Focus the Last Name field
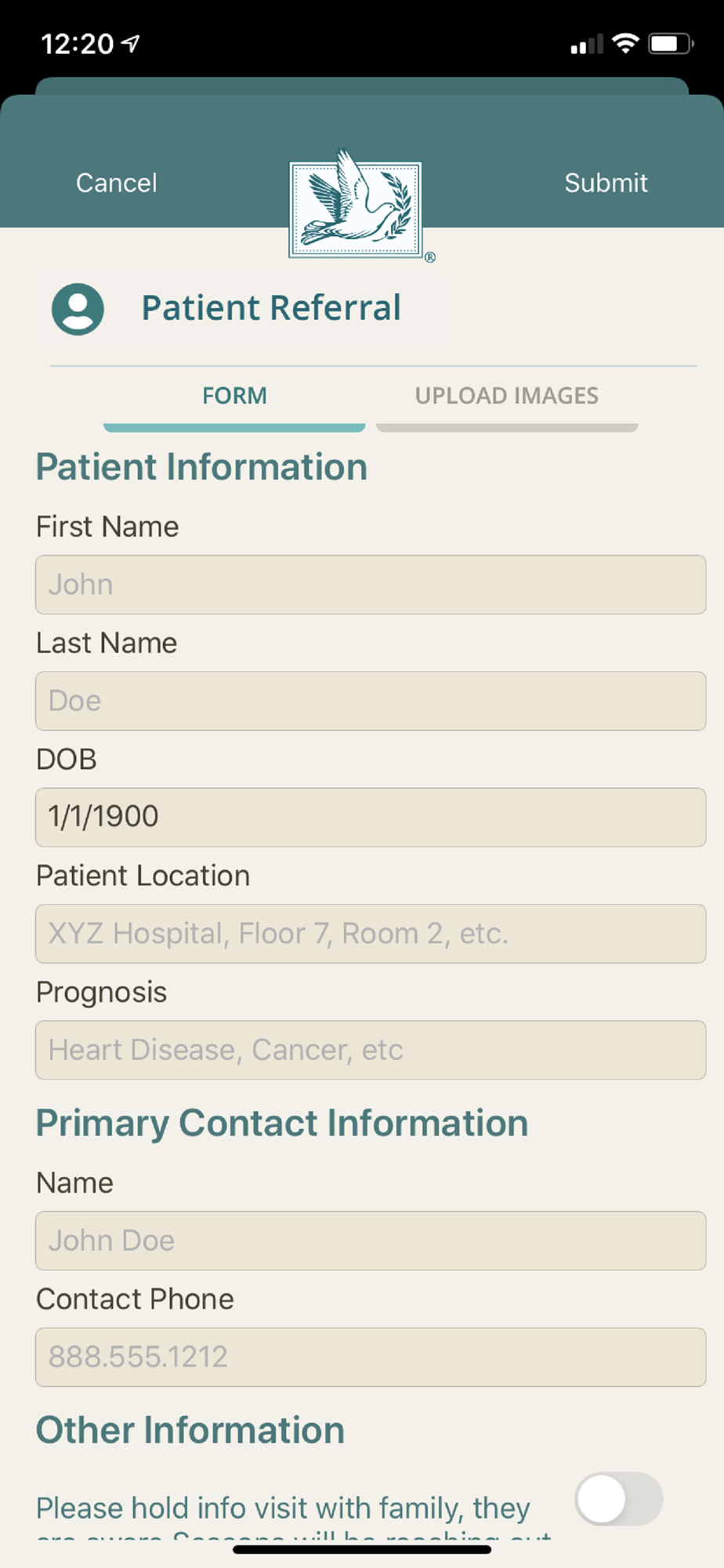 click(x=371, y=701)
